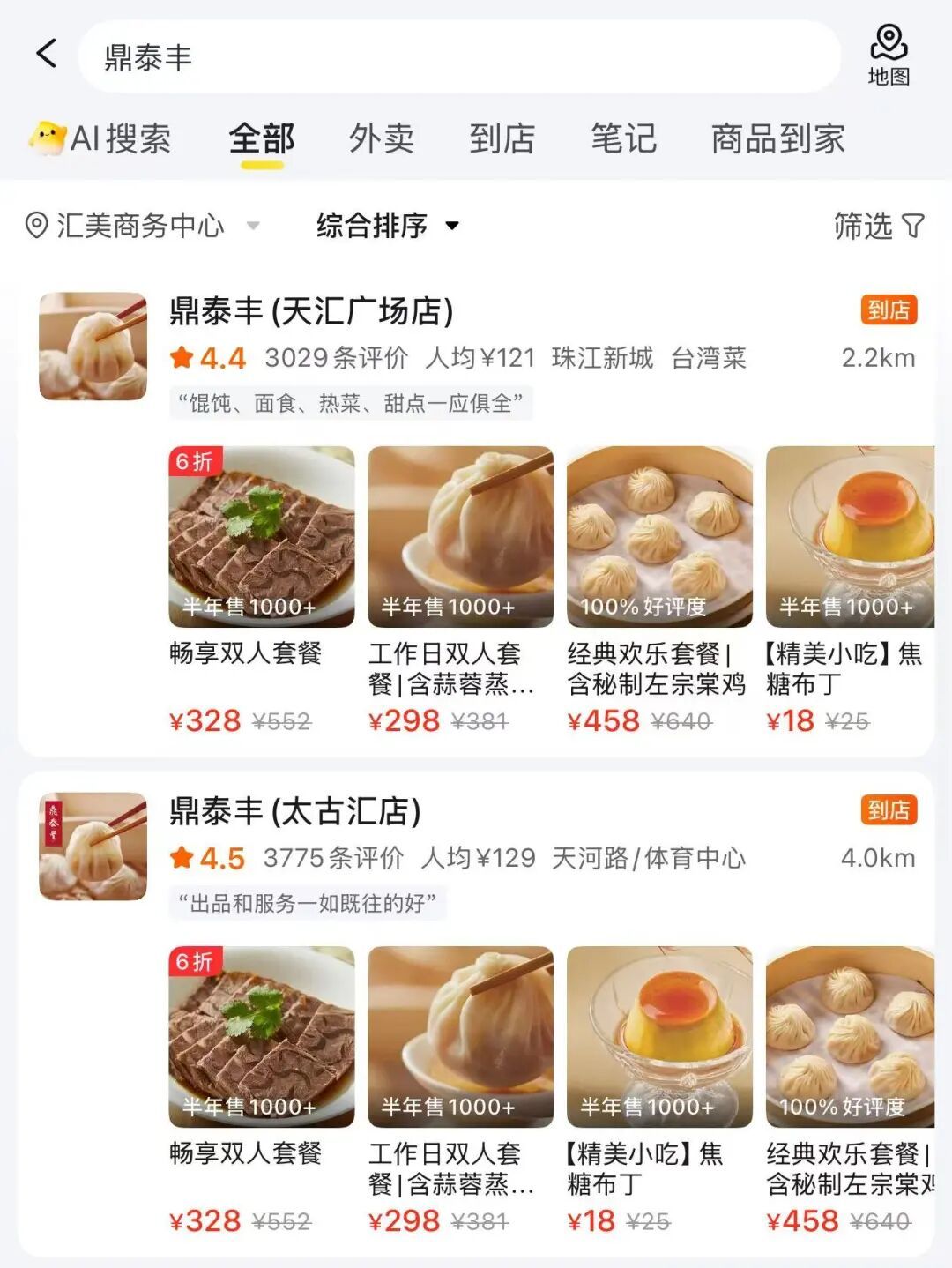Viewport: 952px width, 1268px height.
Task: Open the 鼎泰丰 (天汇广场店) listing
Action: click(x=311, y=311)
